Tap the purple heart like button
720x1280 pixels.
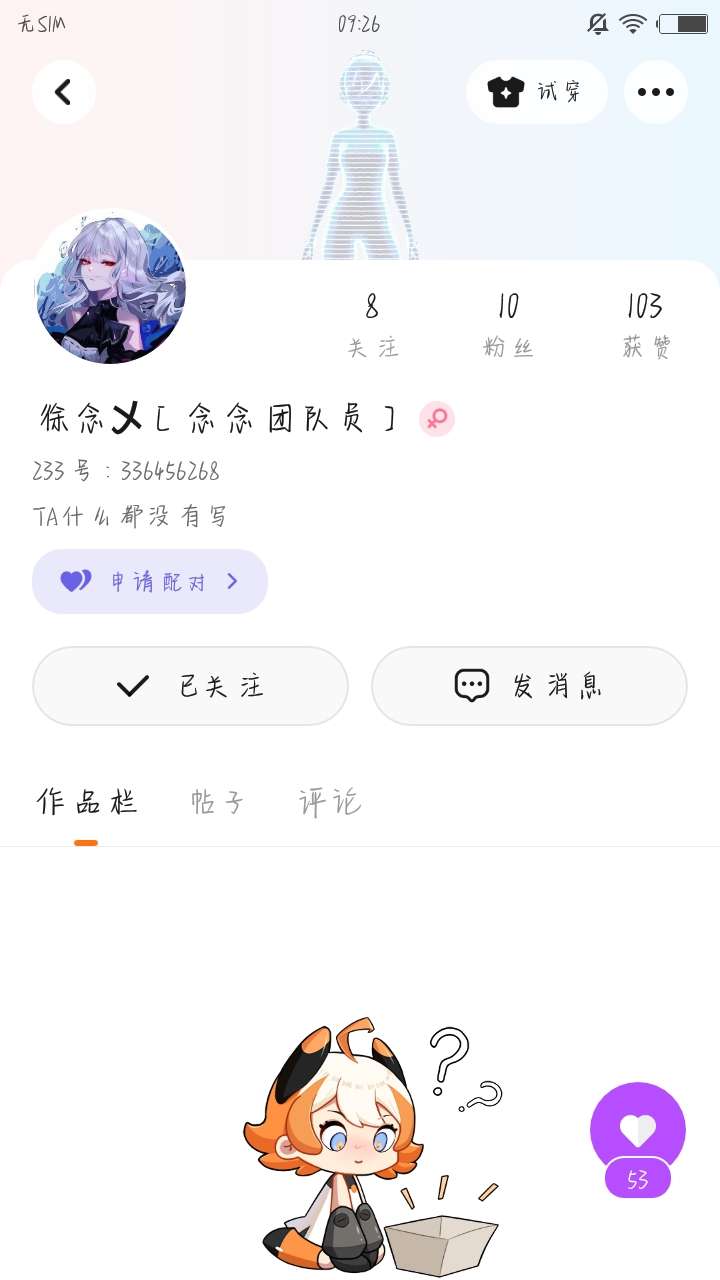click(x=638, y=1130)
